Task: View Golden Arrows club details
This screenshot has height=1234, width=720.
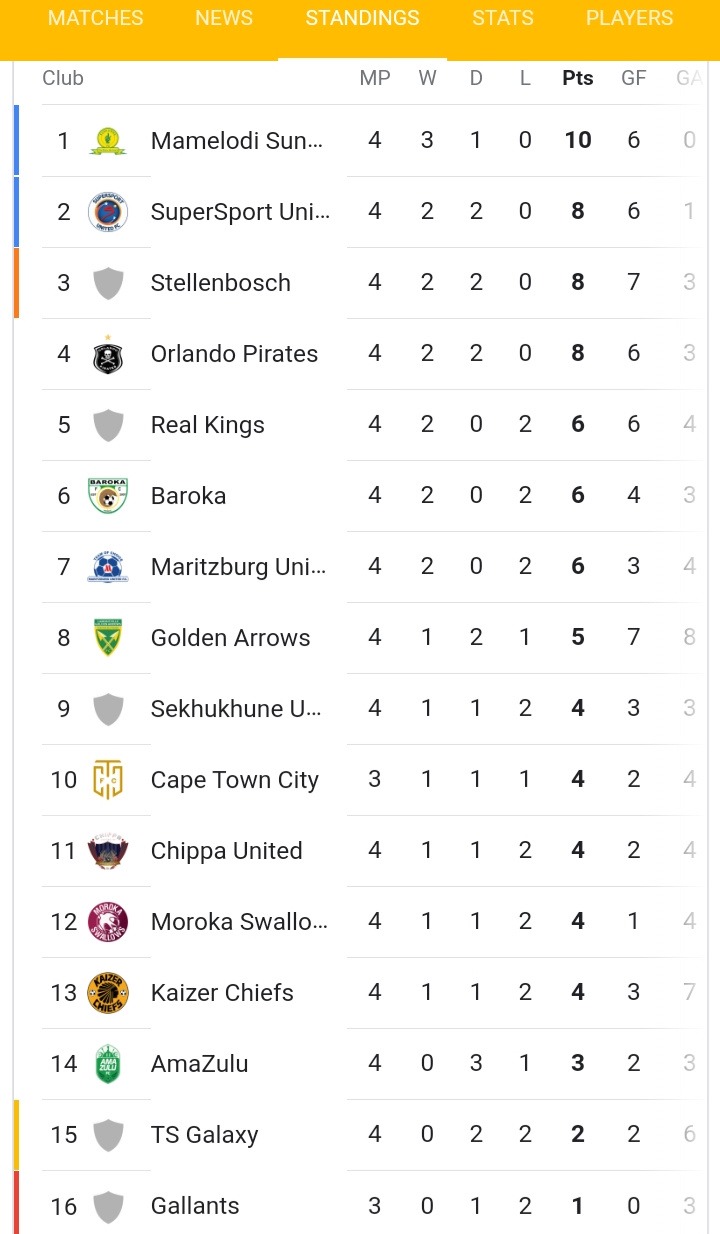Action: (x=362, y=638)
